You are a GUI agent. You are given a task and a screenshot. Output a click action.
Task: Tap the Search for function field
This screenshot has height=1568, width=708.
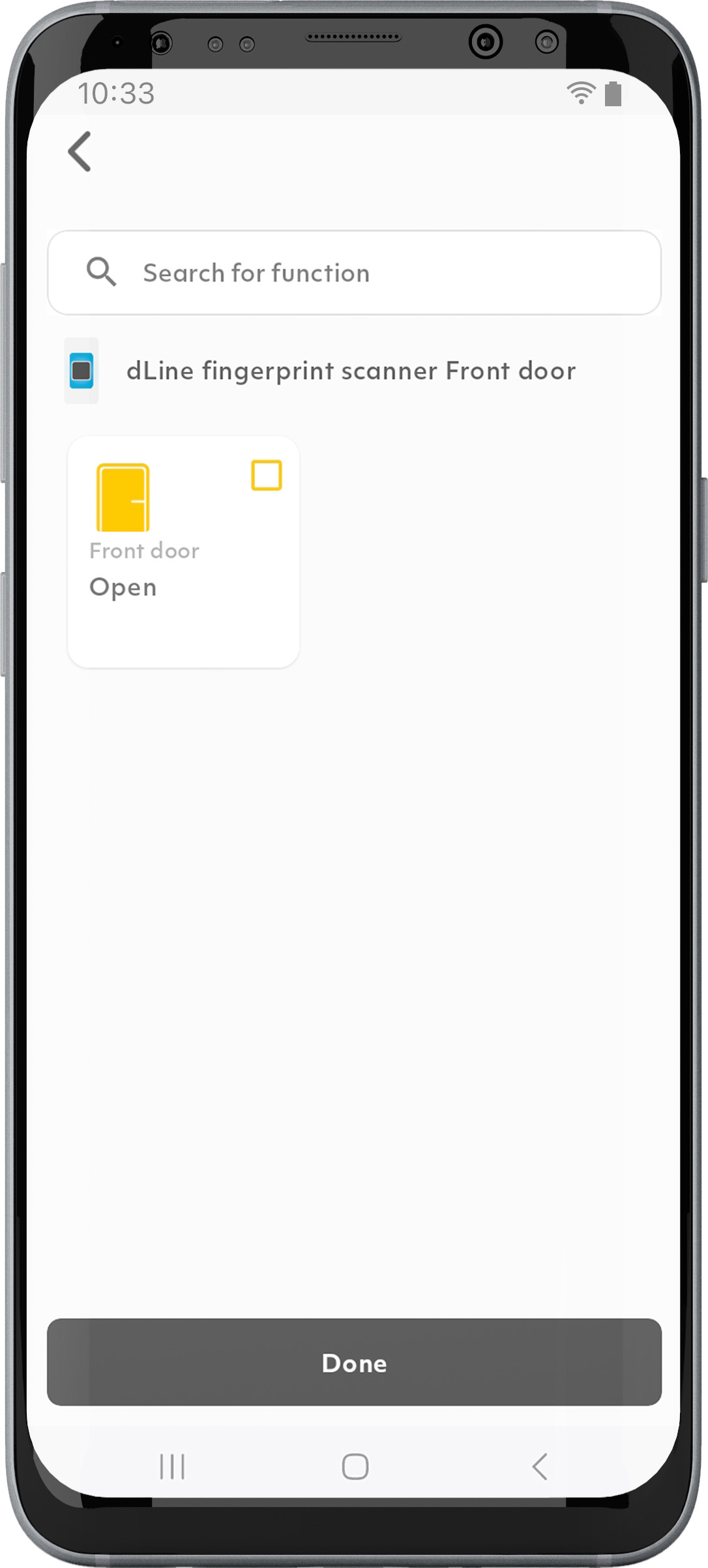coord(354,272)
